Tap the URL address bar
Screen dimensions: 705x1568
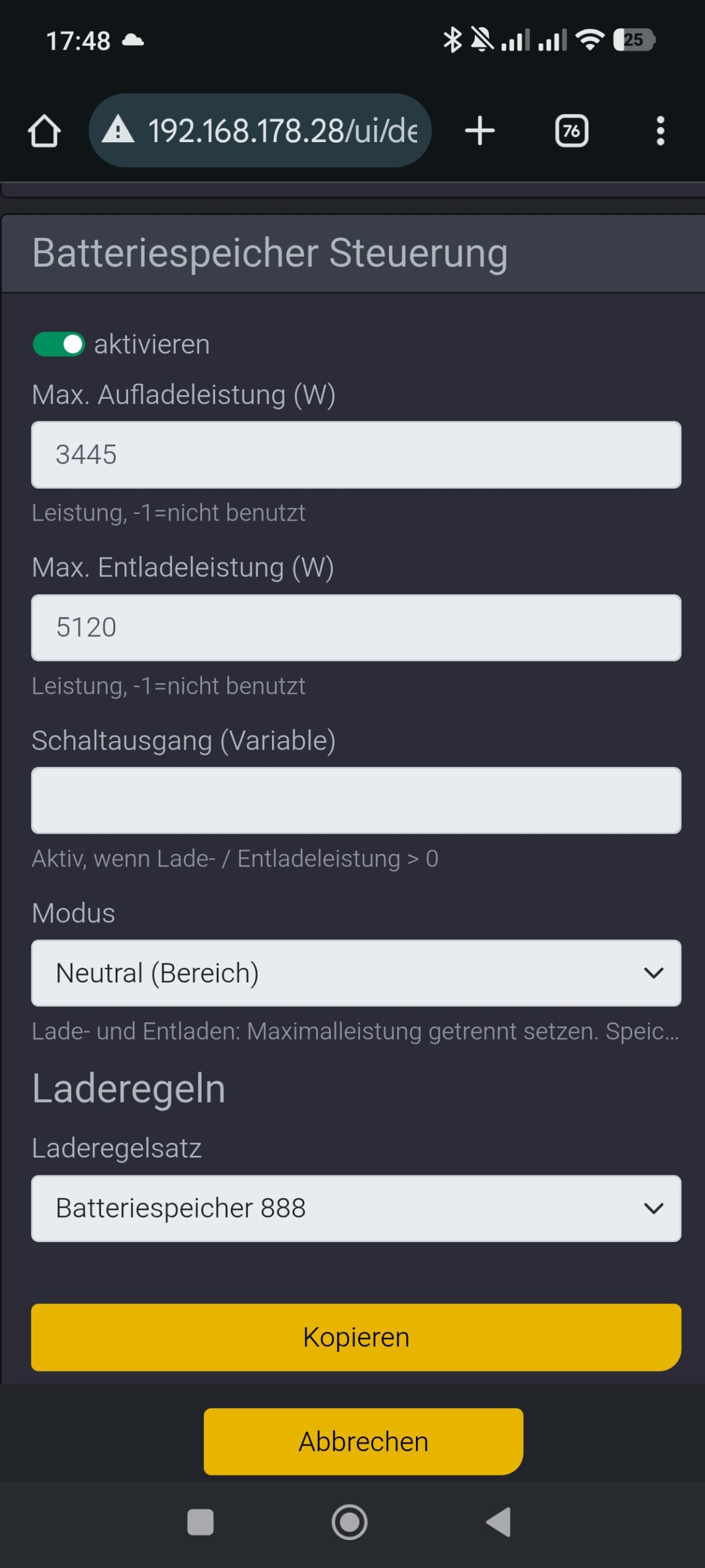(x=270, y=130)
